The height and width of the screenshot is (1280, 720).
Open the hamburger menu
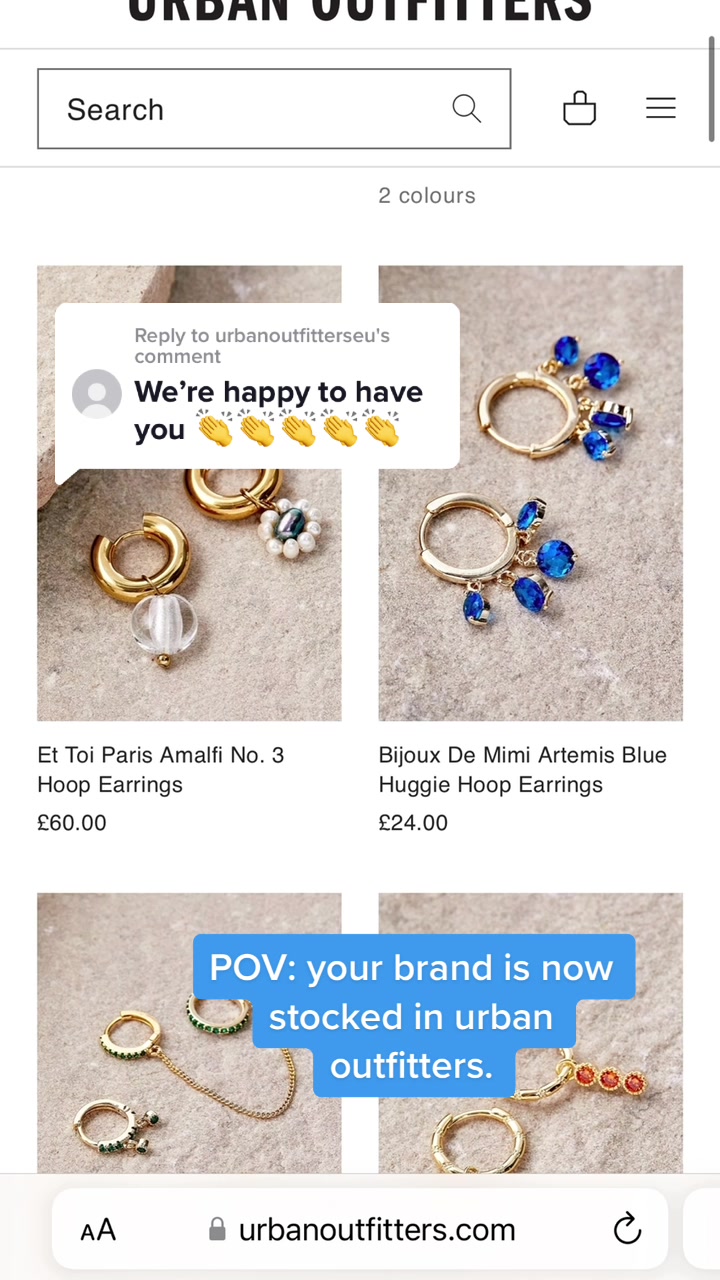[661, 108]
